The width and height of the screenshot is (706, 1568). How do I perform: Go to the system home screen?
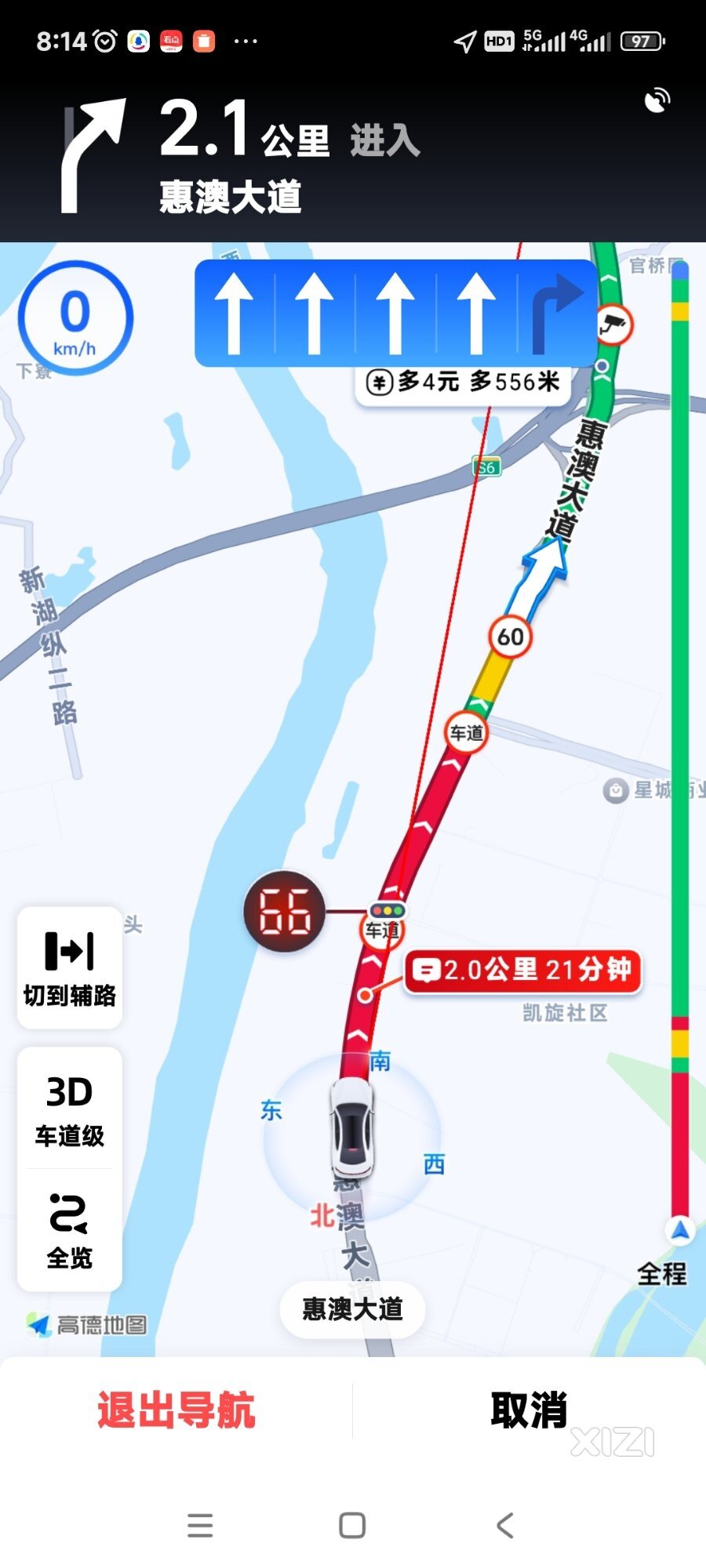(352, 1525)
